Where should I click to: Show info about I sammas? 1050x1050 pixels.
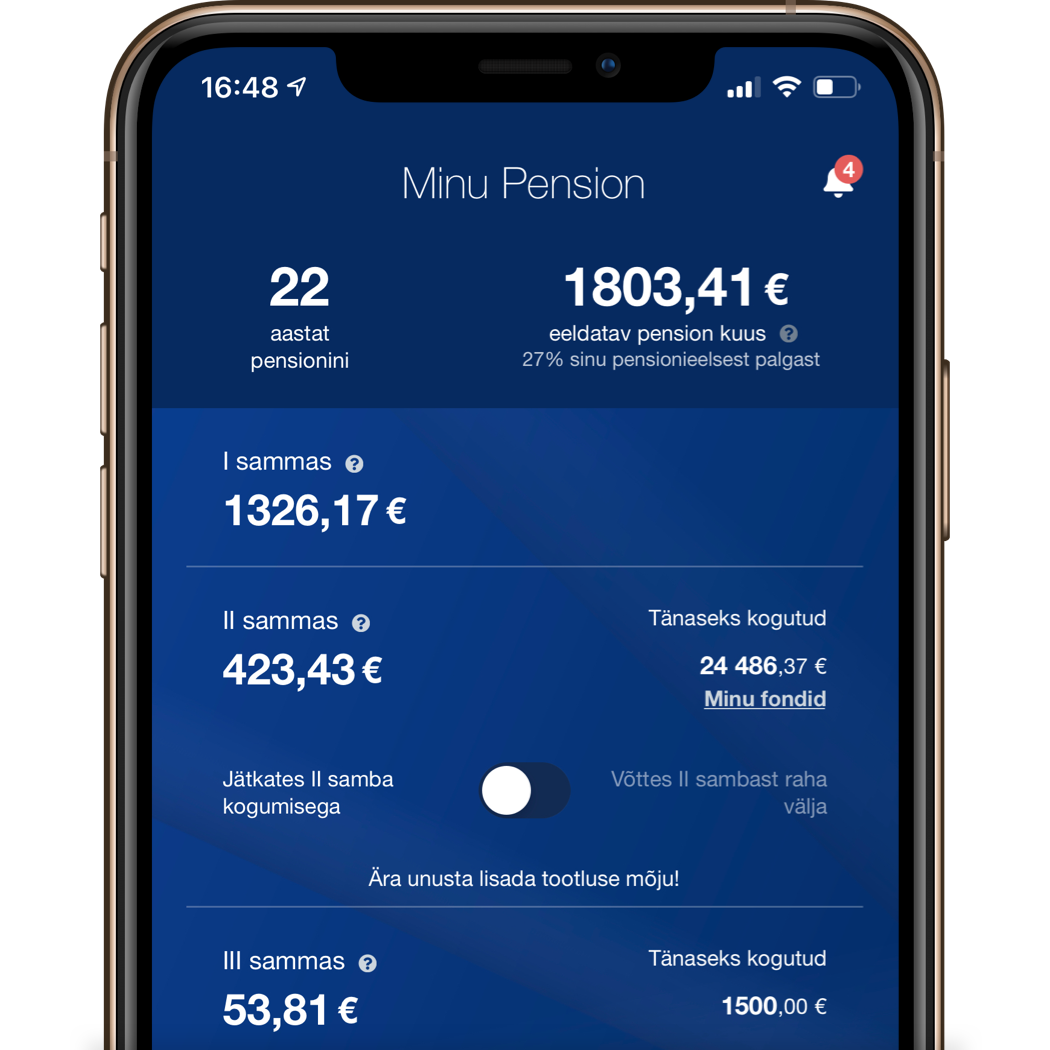point(354,464)
